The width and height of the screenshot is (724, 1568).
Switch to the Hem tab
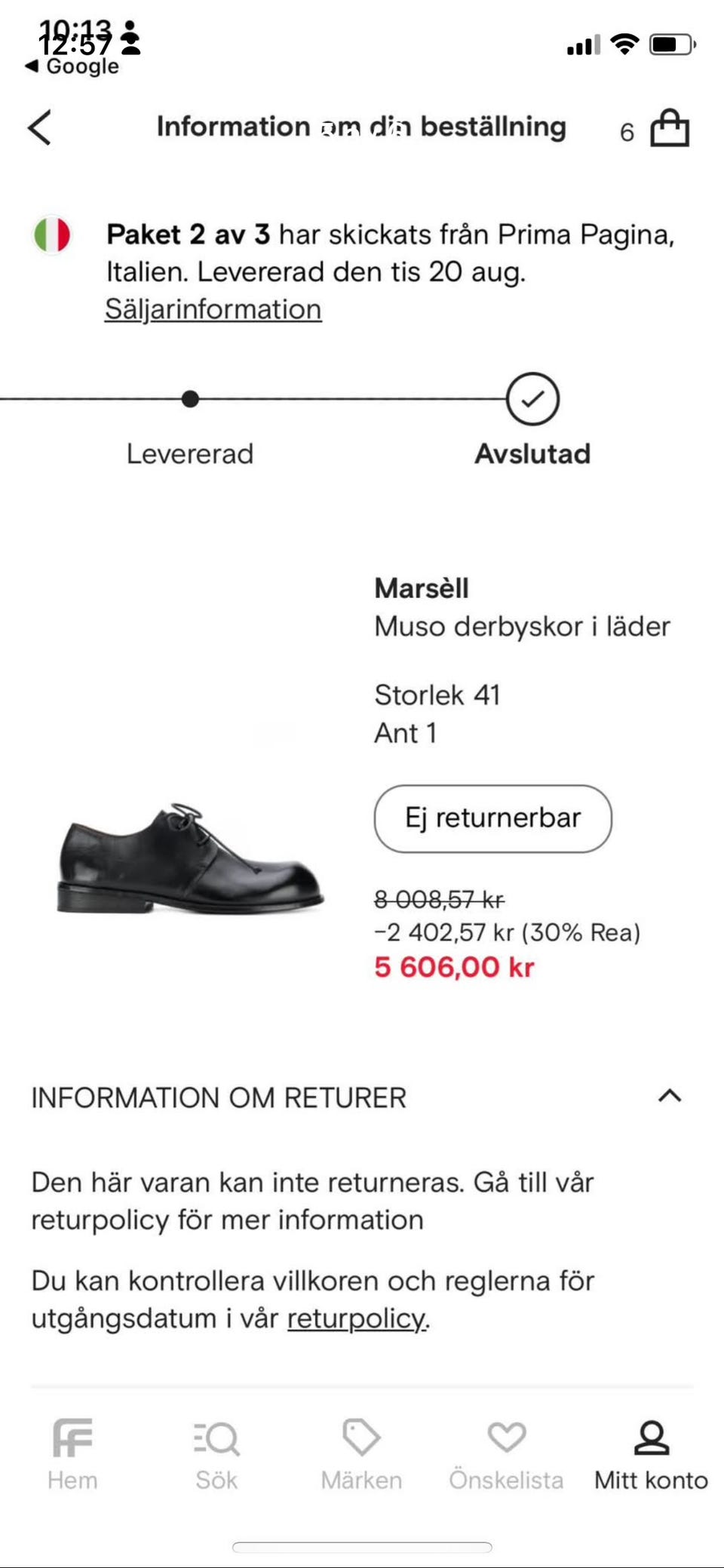tap(72, 1454)
